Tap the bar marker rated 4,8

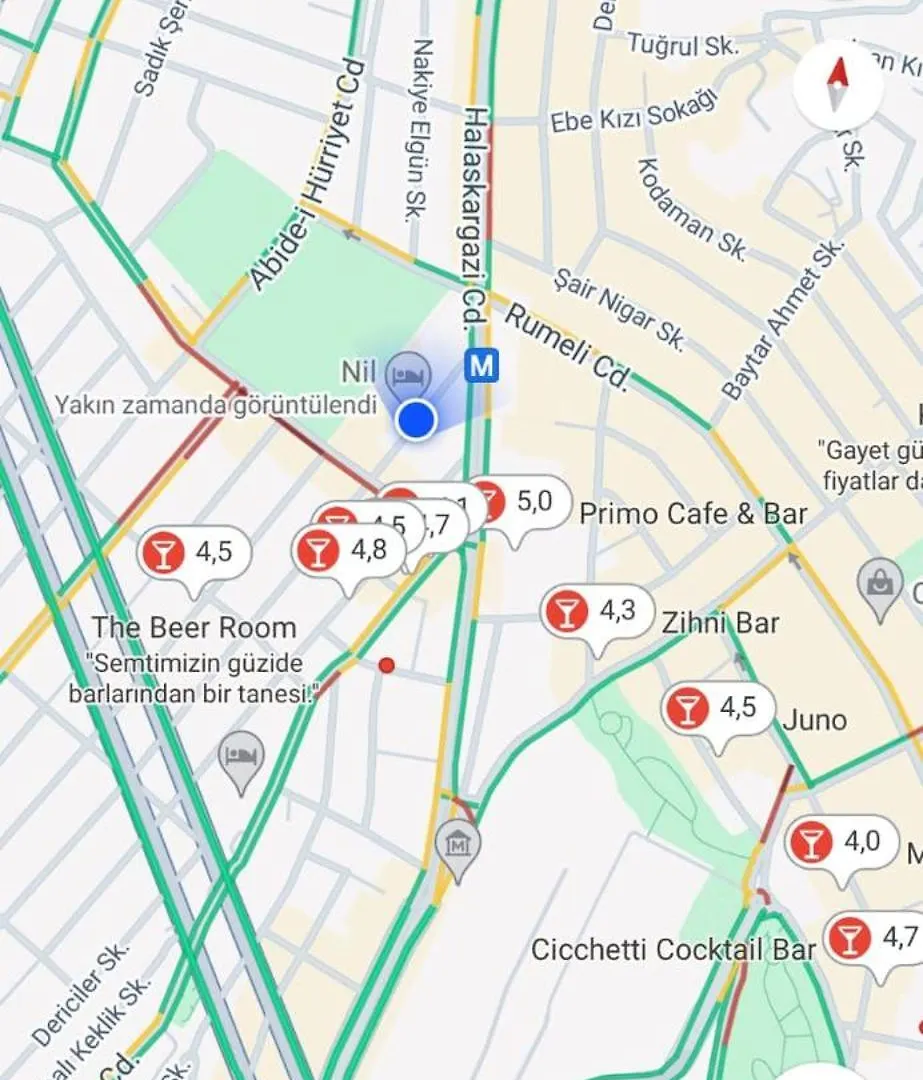point(350,550)
